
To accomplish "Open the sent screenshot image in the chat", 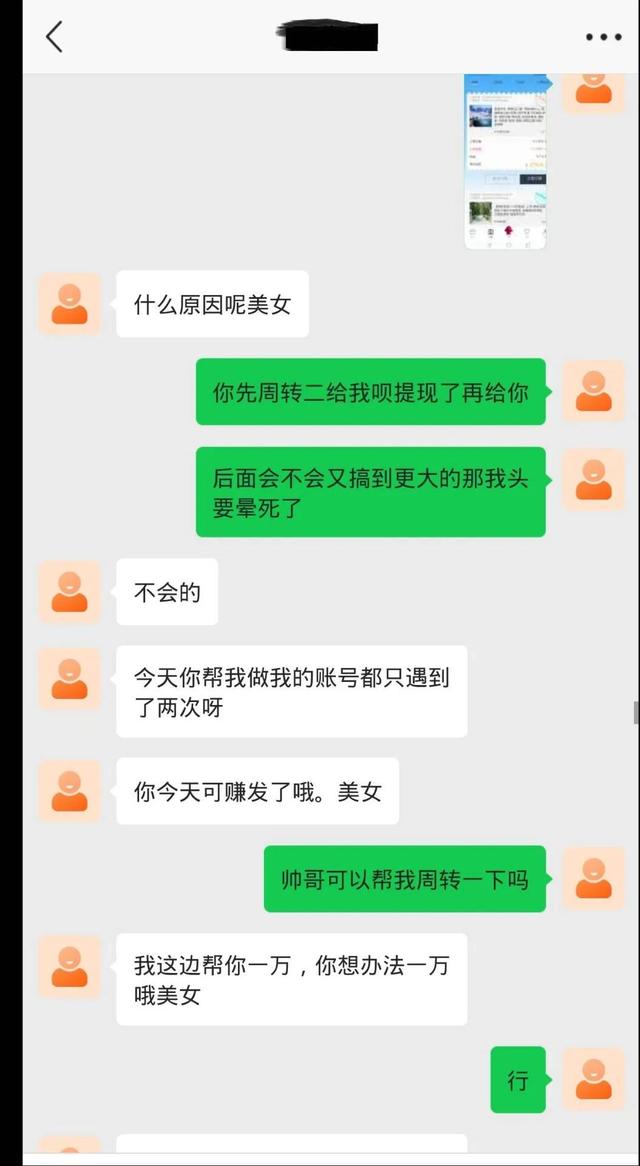I will point(506,161).
